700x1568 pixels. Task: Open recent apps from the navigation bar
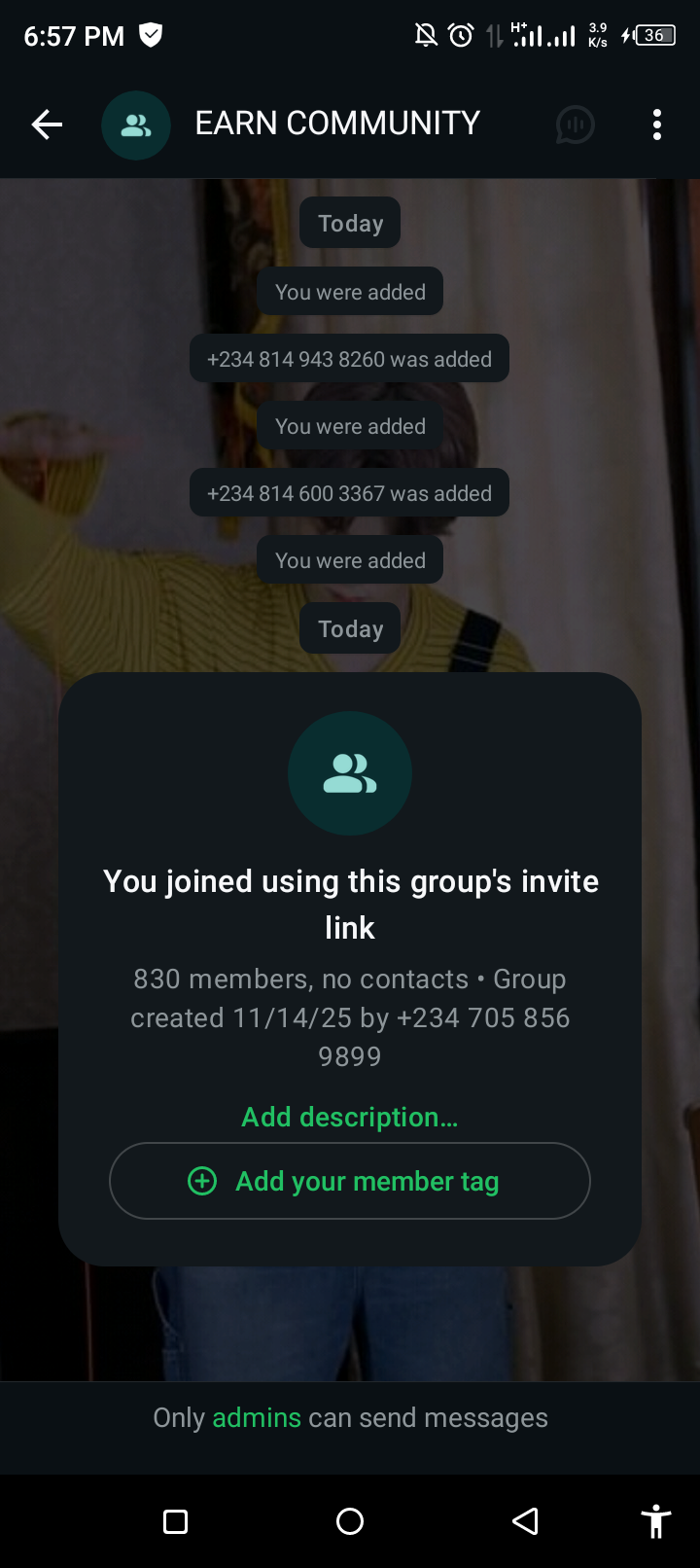176,1521
